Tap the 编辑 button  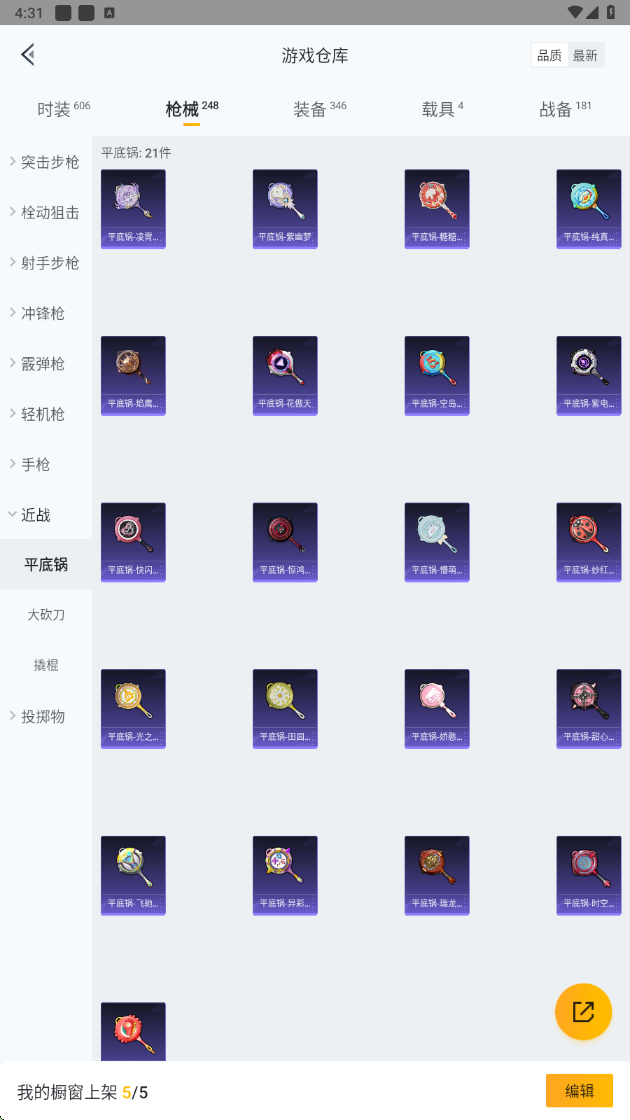579,1091
